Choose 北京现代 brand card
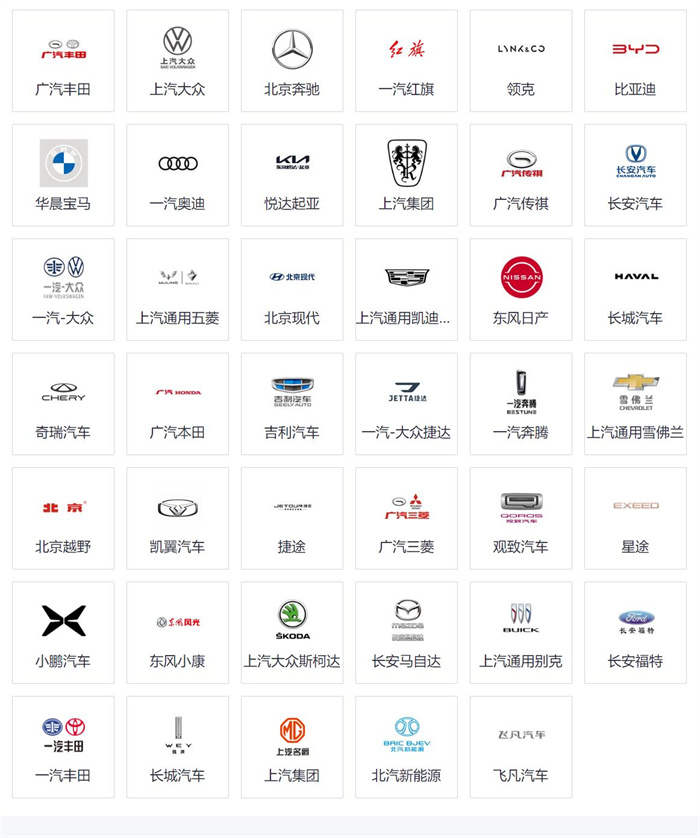This screenshot has height=838, width=700. point(292,290)
